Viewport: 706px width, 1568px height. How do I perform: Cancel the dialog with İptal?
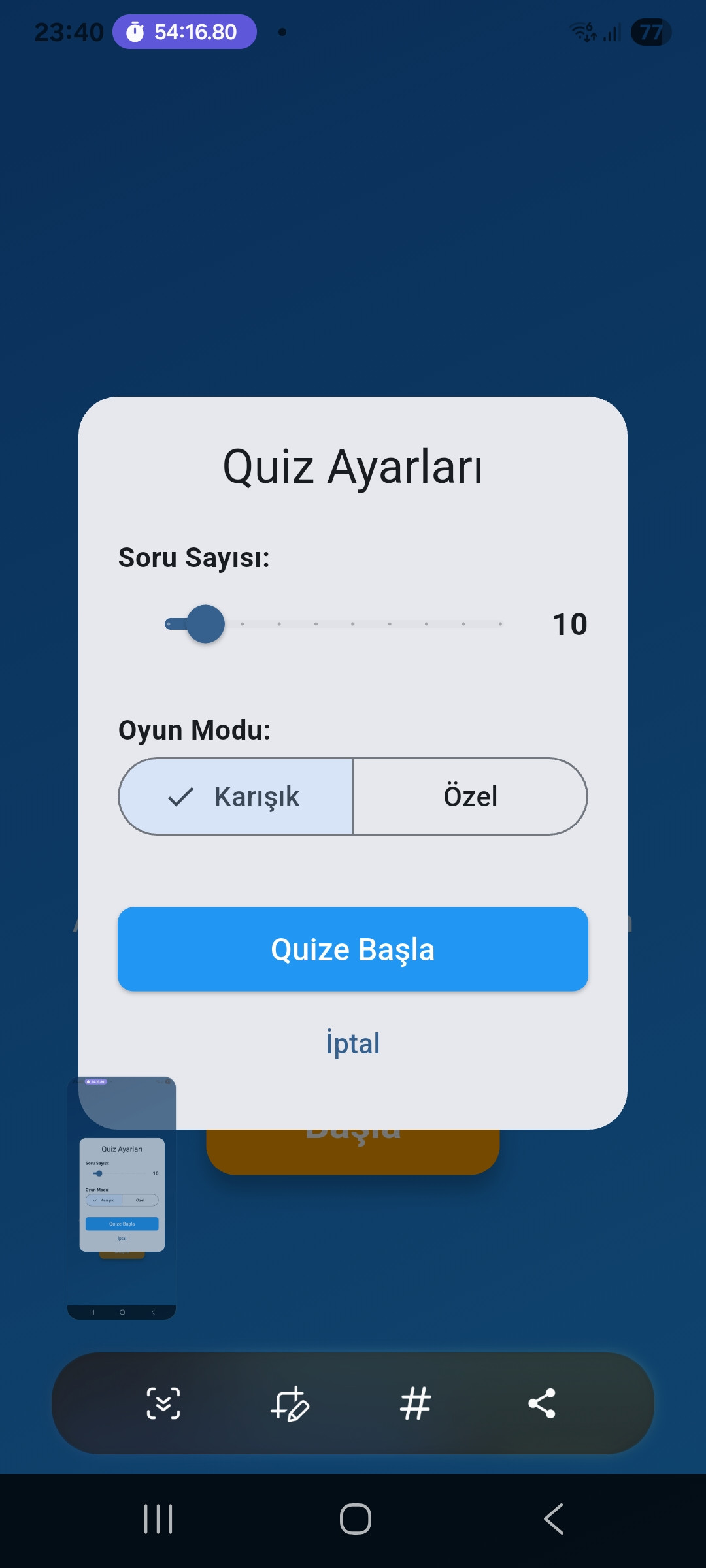353,1043
